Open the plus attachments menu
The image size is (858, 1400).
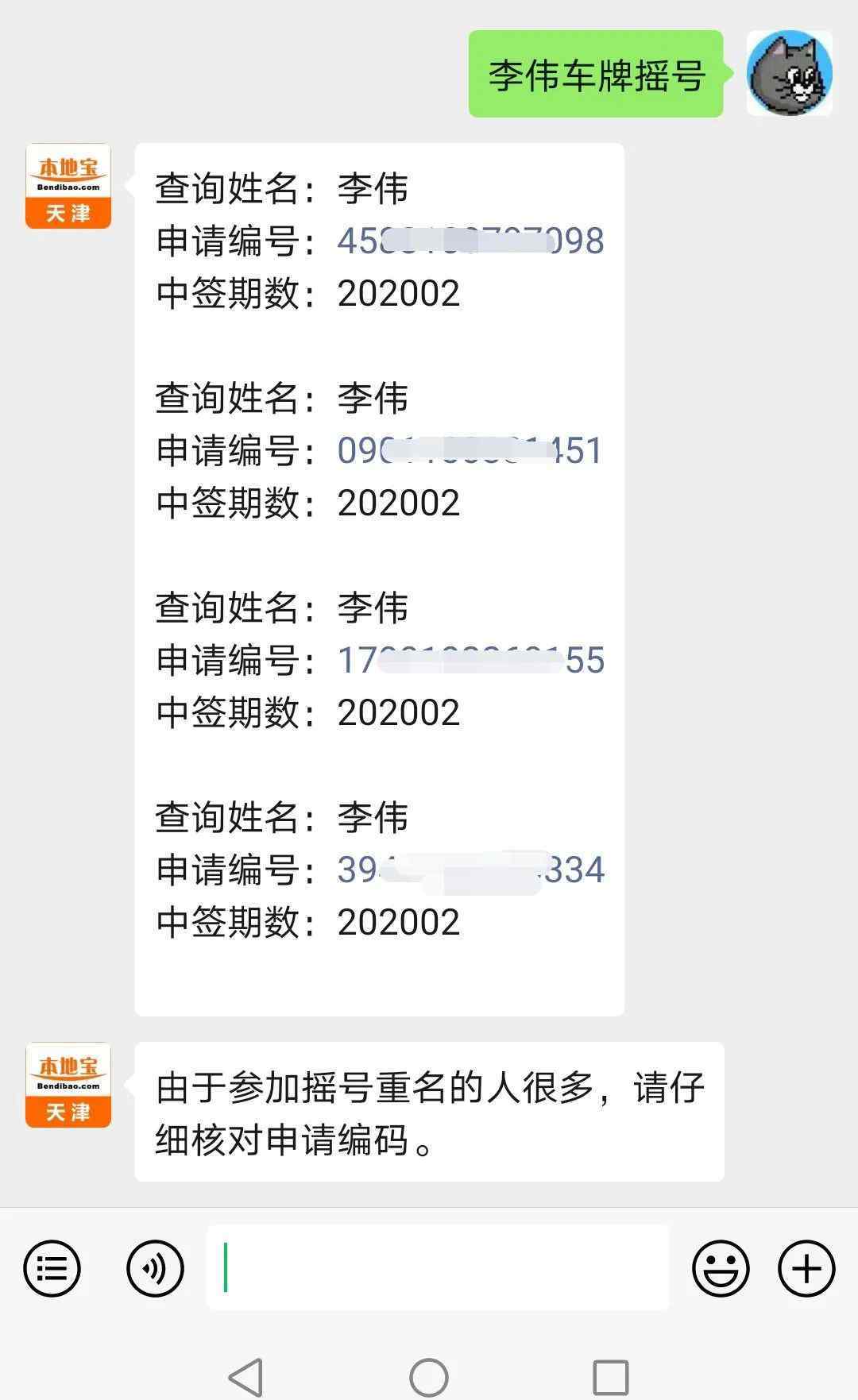(806, 1268)
